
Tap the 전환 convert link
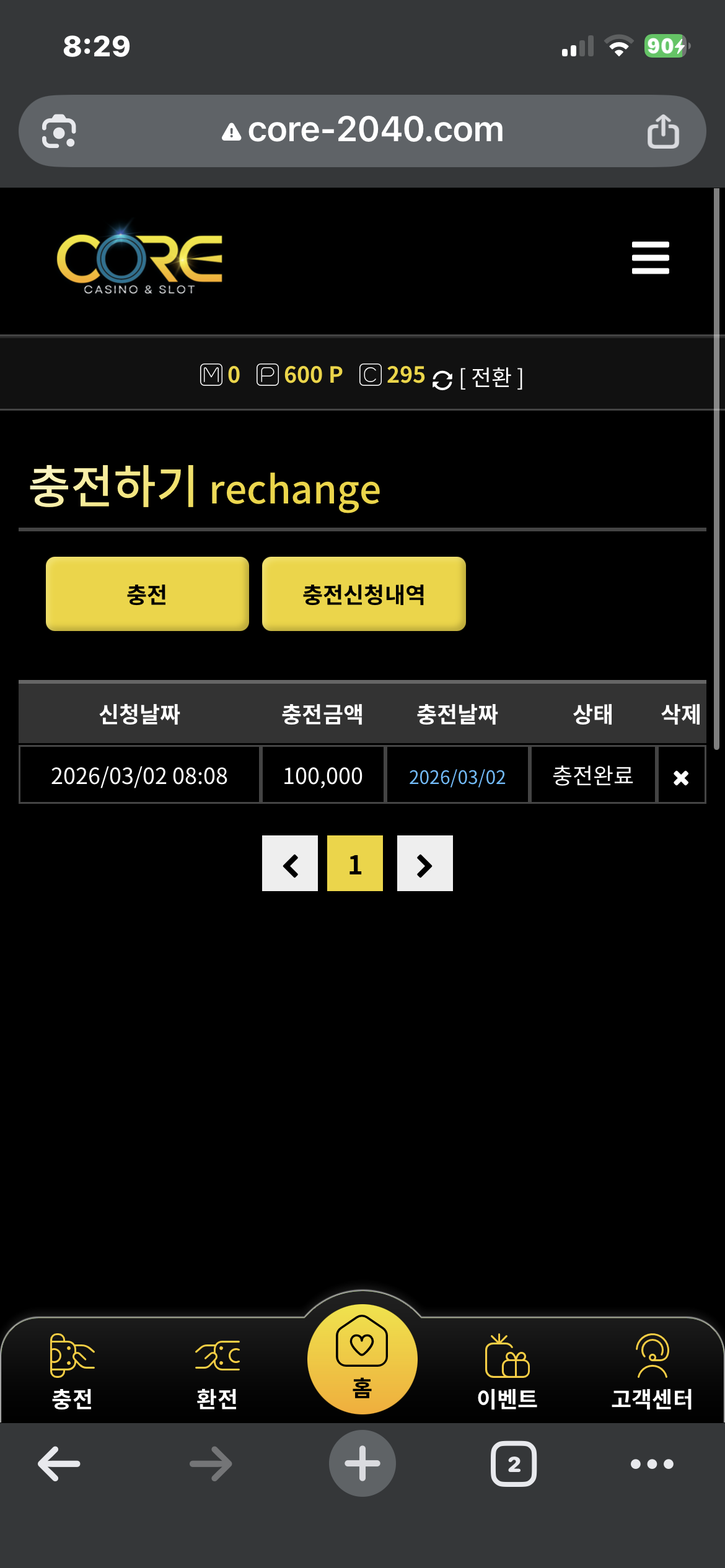(x=491, y=377)
